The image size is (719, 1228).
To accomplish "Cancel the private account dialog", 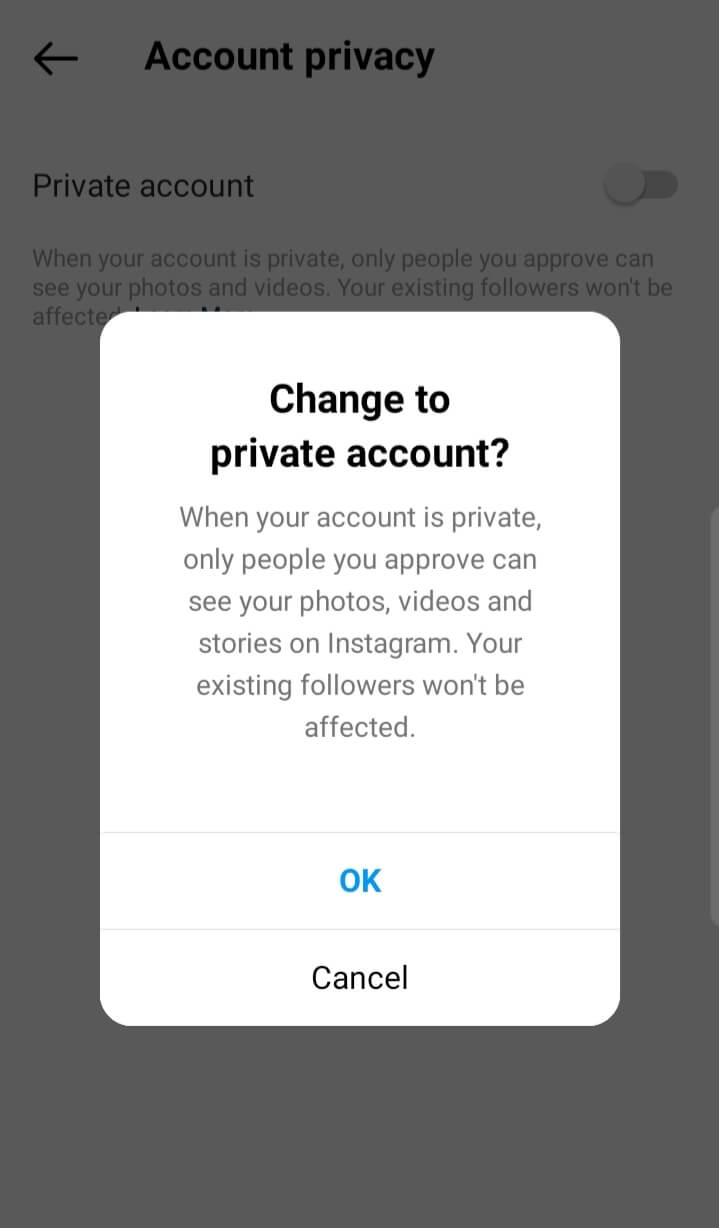I will pos(360,977).
